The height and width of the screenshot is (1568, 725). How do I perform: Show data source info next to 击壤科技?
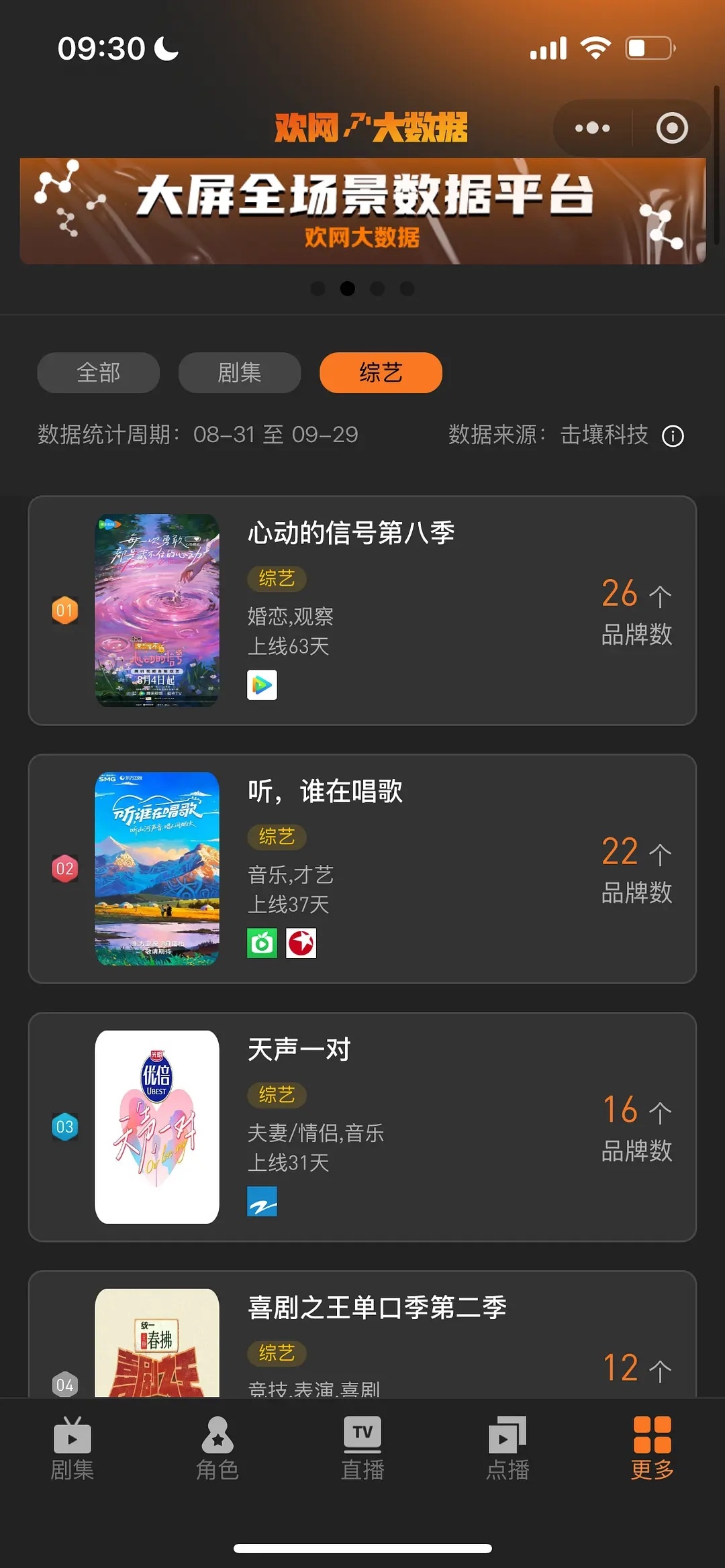click(673, 436)
